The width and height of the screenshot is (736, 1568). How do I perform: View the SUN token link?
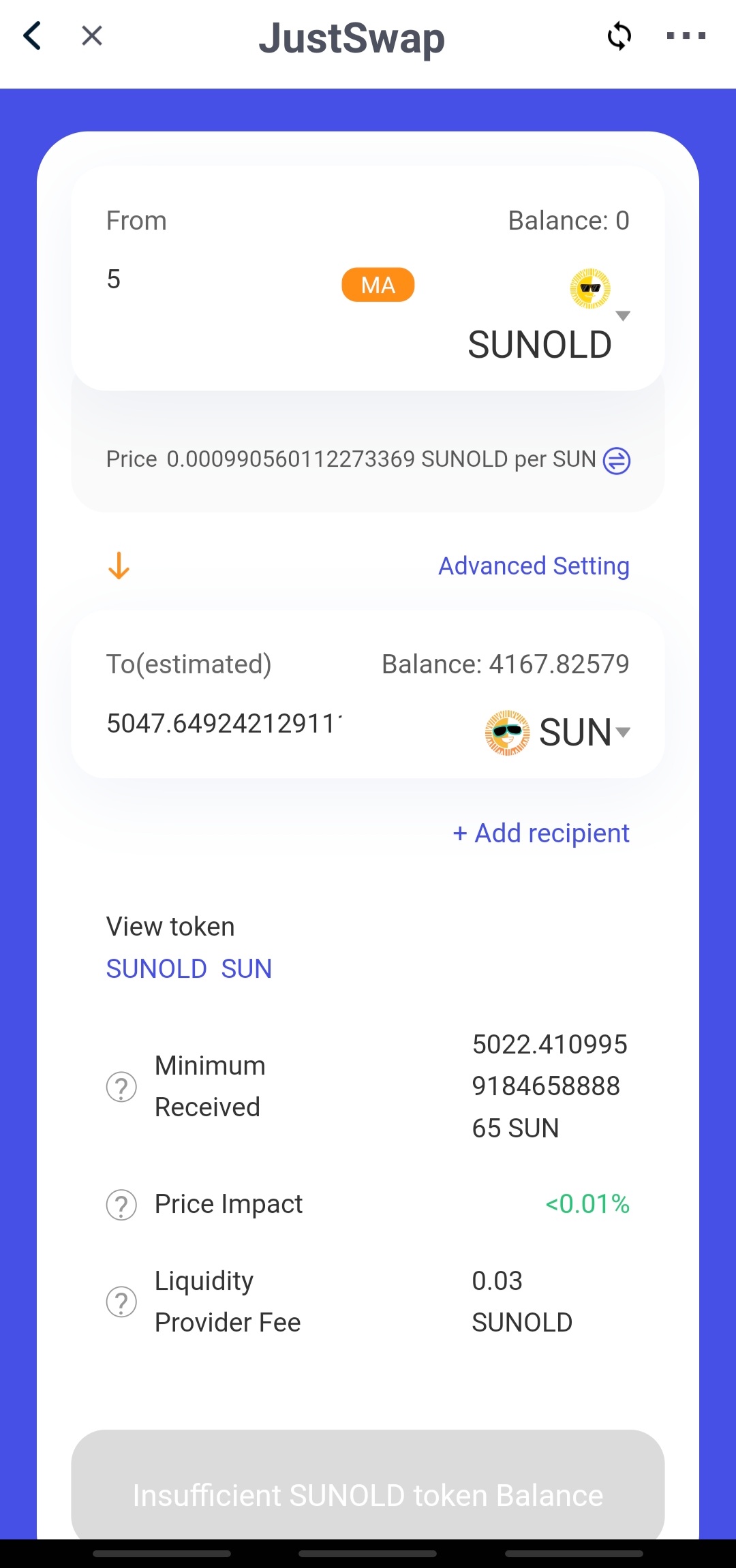246,968
